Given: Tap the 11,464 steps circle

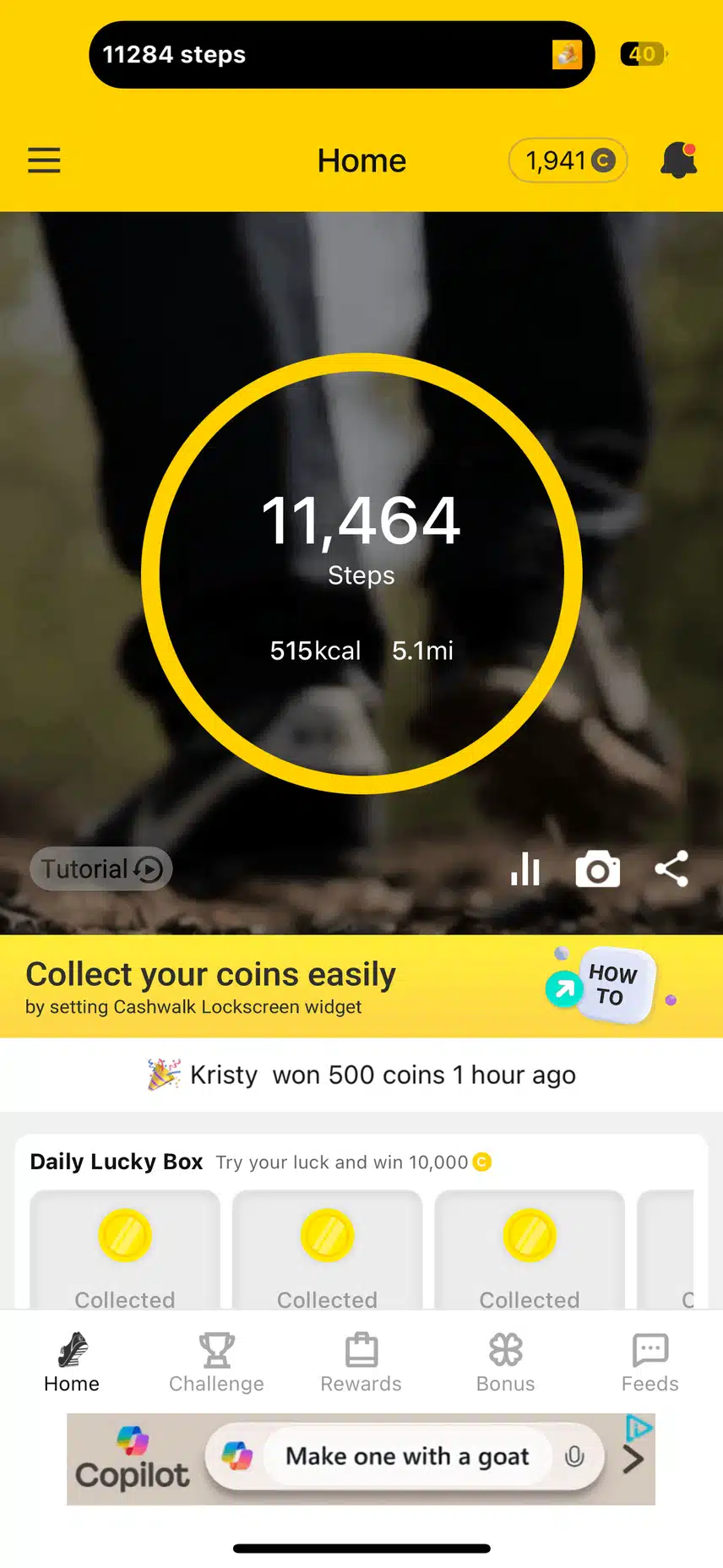Looking at the screenshot, I should [x=361, y=573].
